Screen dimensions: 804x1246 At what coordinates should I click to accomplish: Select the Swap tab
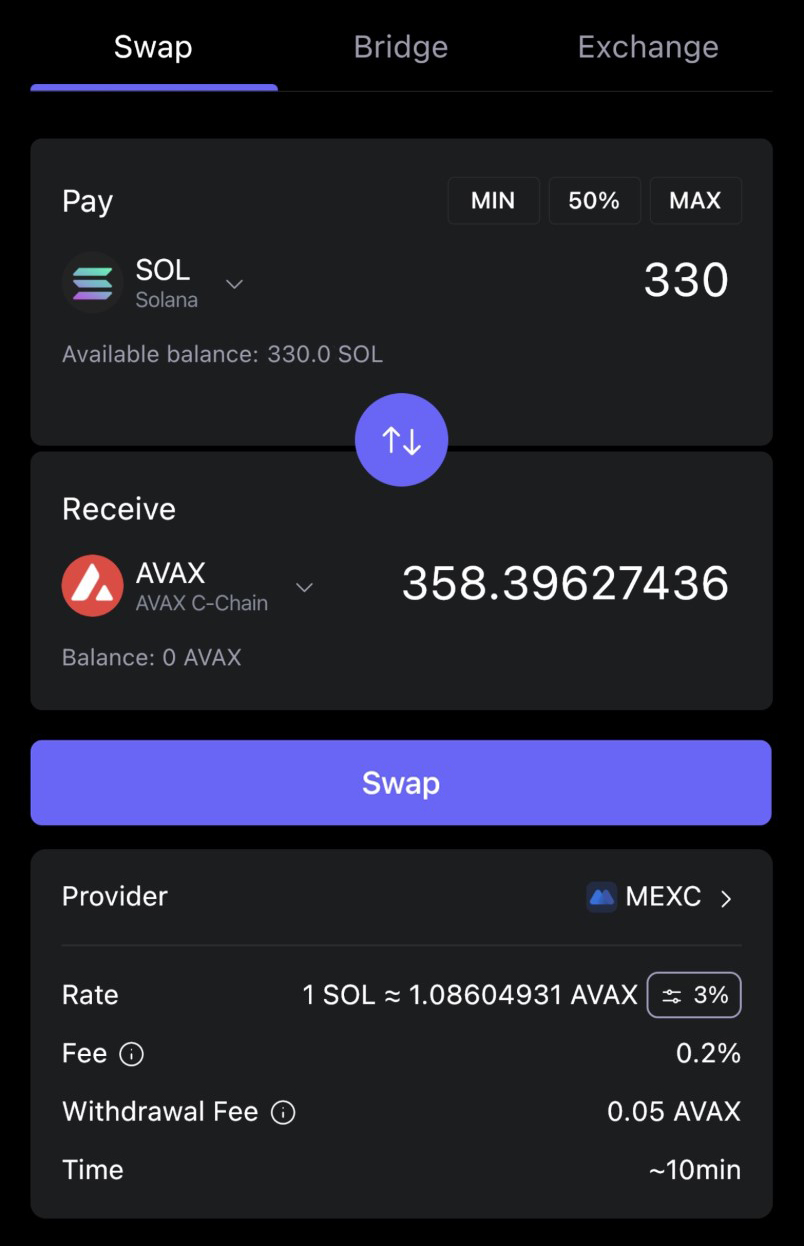153,47
